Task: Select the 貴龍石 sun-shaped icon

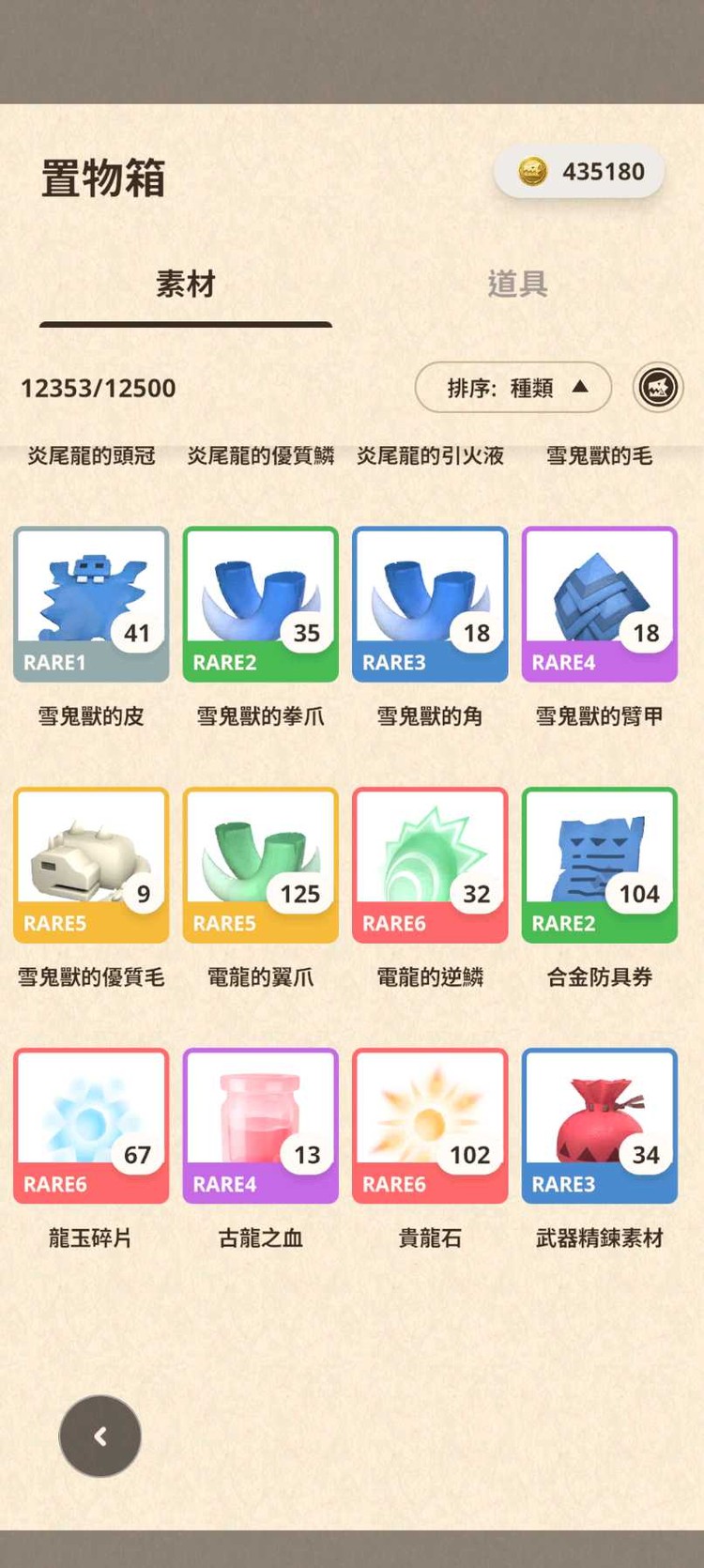Action: 430,1125
